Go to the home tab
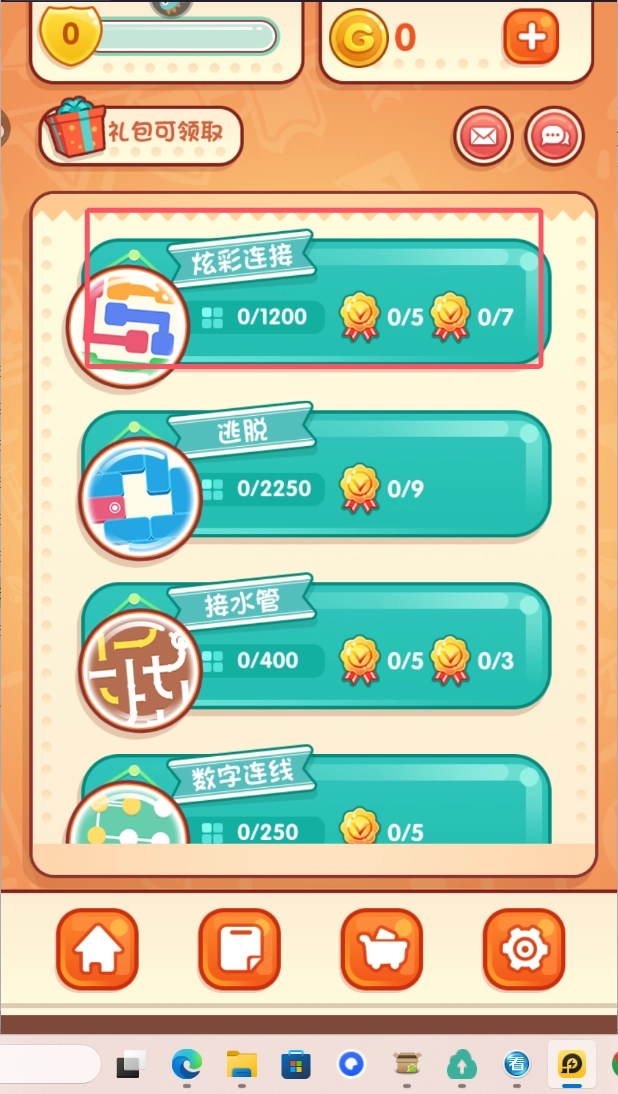This screenshot has width=618, height=1094. (97, 949)
